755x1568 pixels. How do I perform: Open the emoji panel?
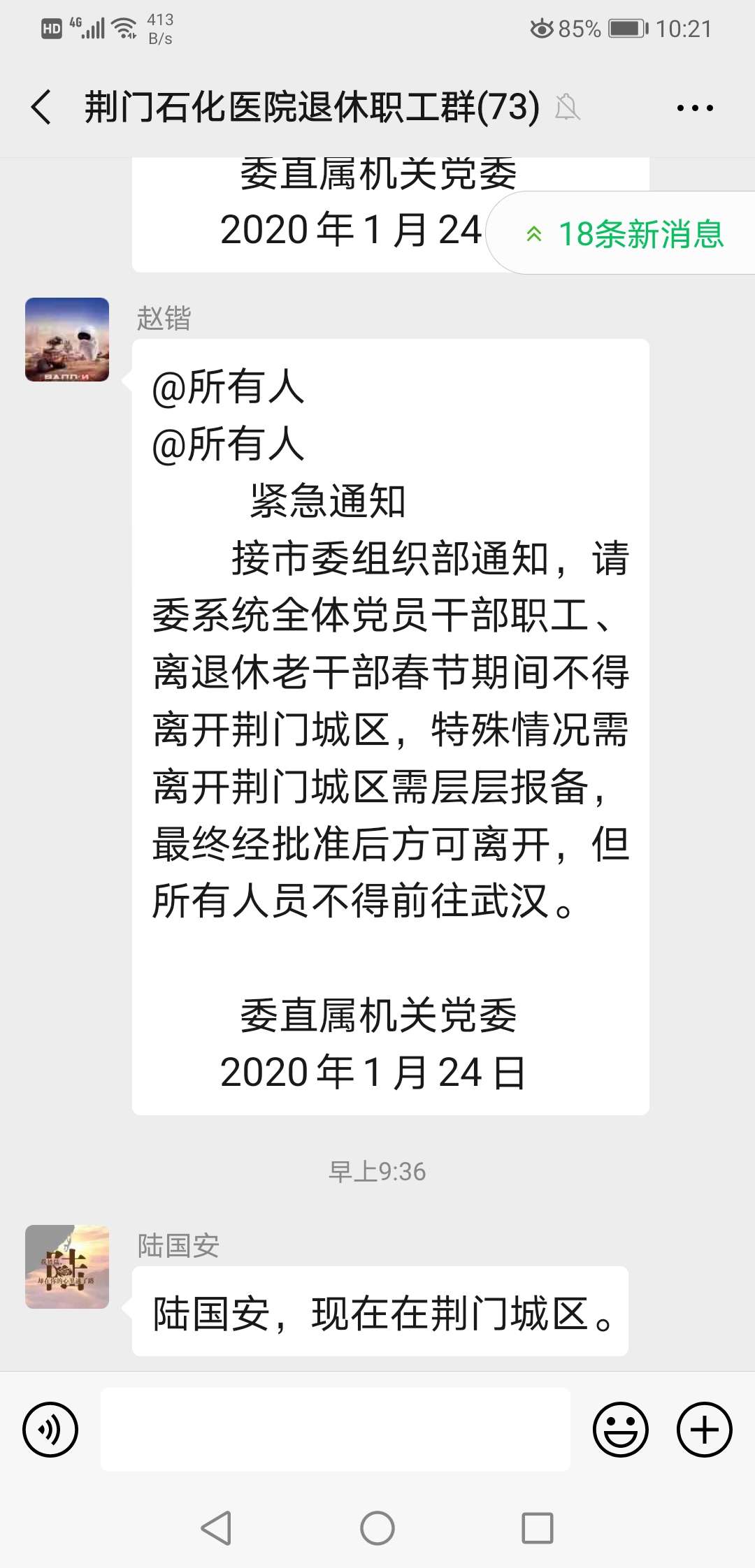tap(621, 1430)
